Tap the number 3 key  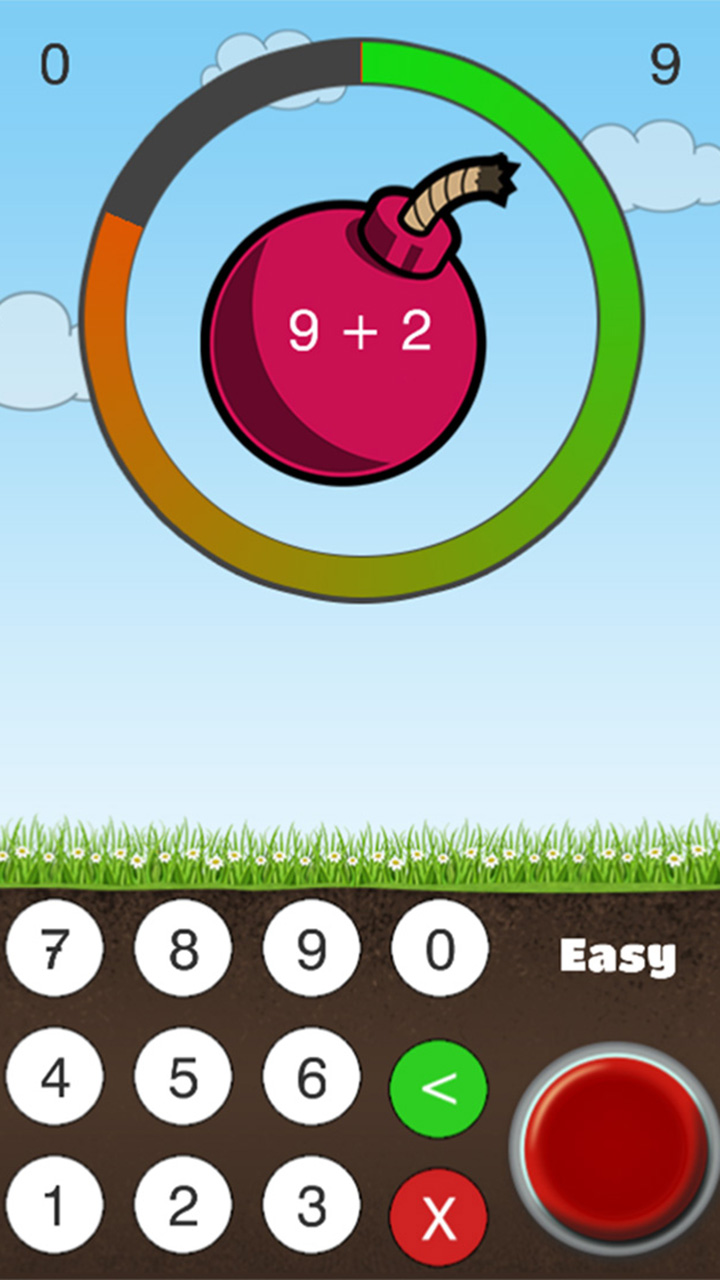pyautogui.click(x=311, y=1205)
